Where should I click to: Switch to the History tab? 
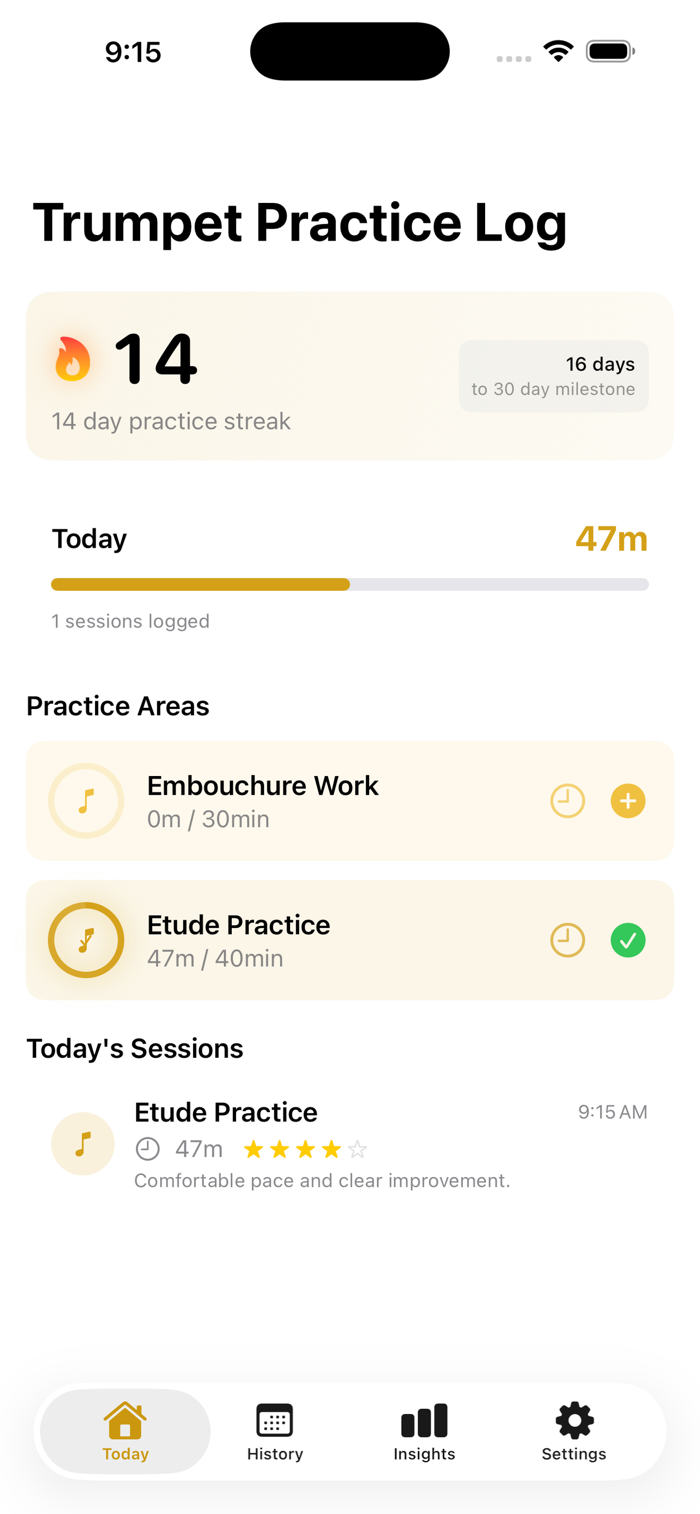click(x=275, y=1432)
